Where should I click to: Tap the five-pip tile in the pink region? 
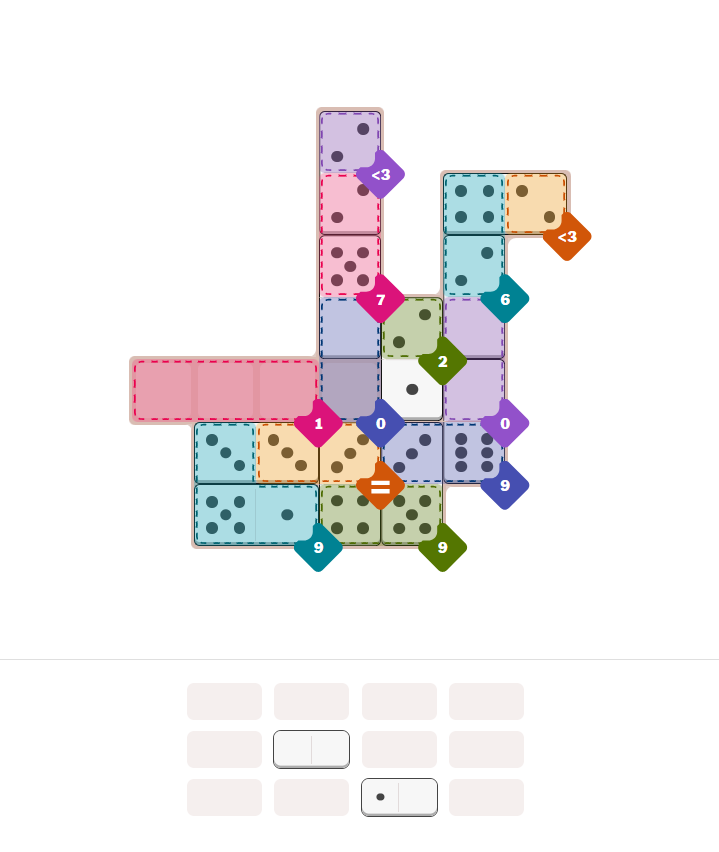pos(350,266)
